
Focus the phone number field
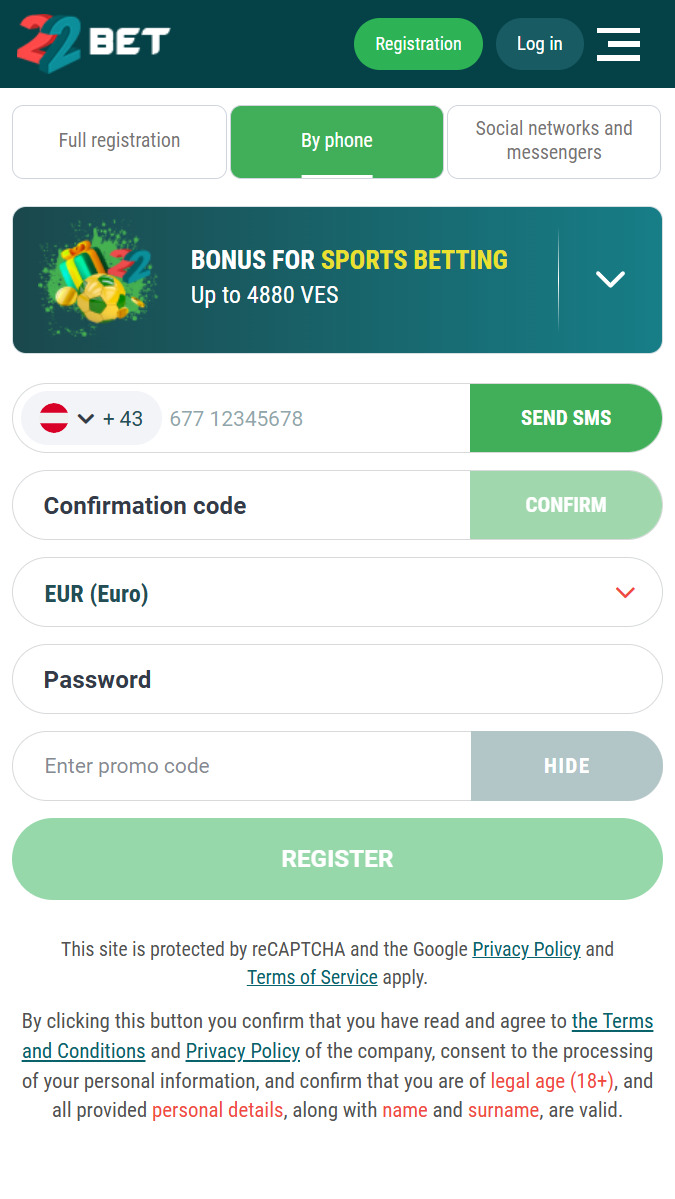coord(315,418)
